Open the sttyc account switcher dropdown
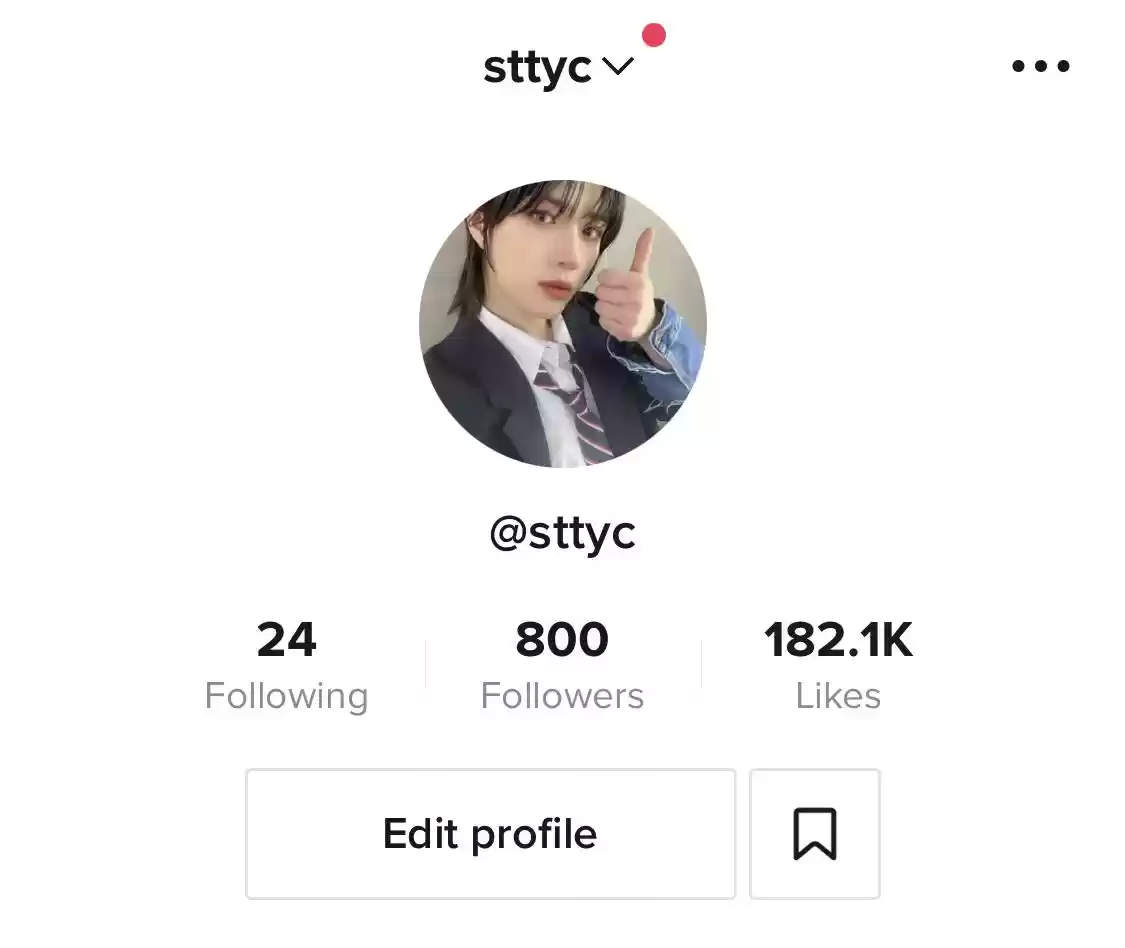 click(x=558, y=68)
